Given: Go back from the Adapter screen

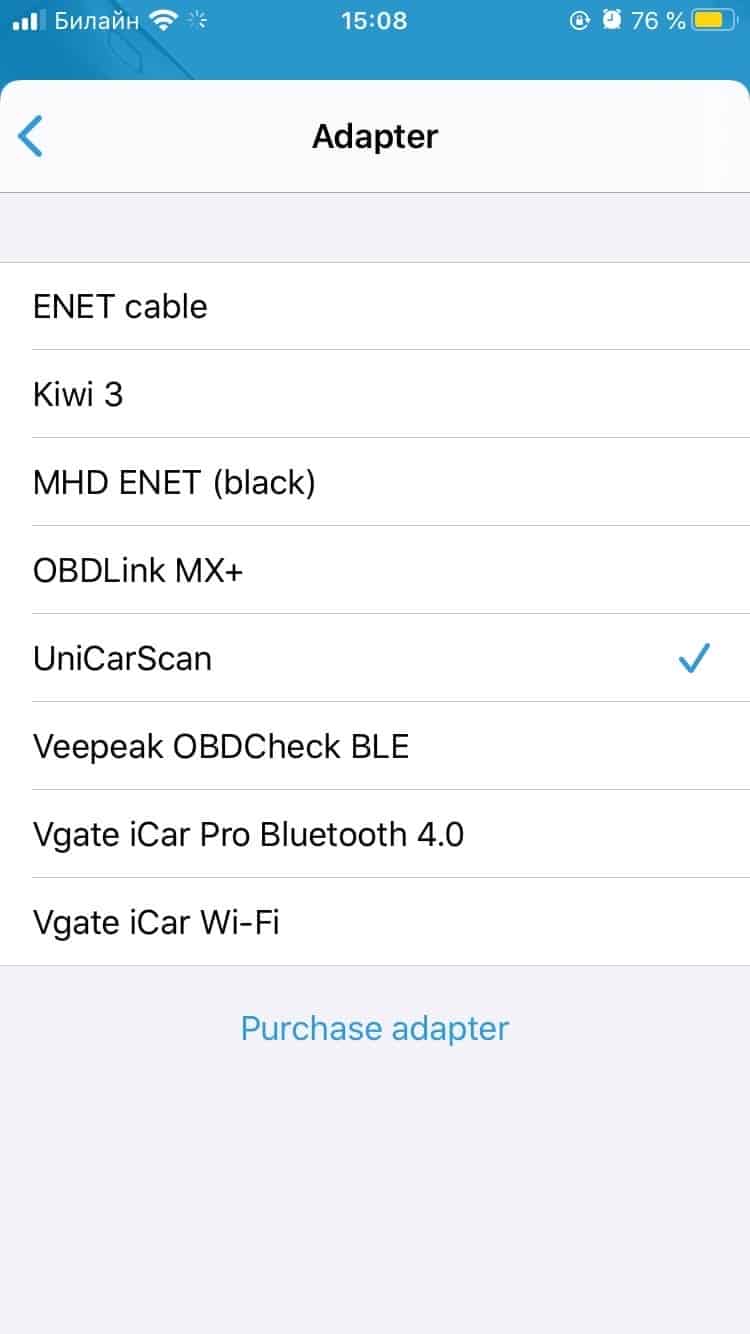Looking at the screenshot, I should click(31, 136).
